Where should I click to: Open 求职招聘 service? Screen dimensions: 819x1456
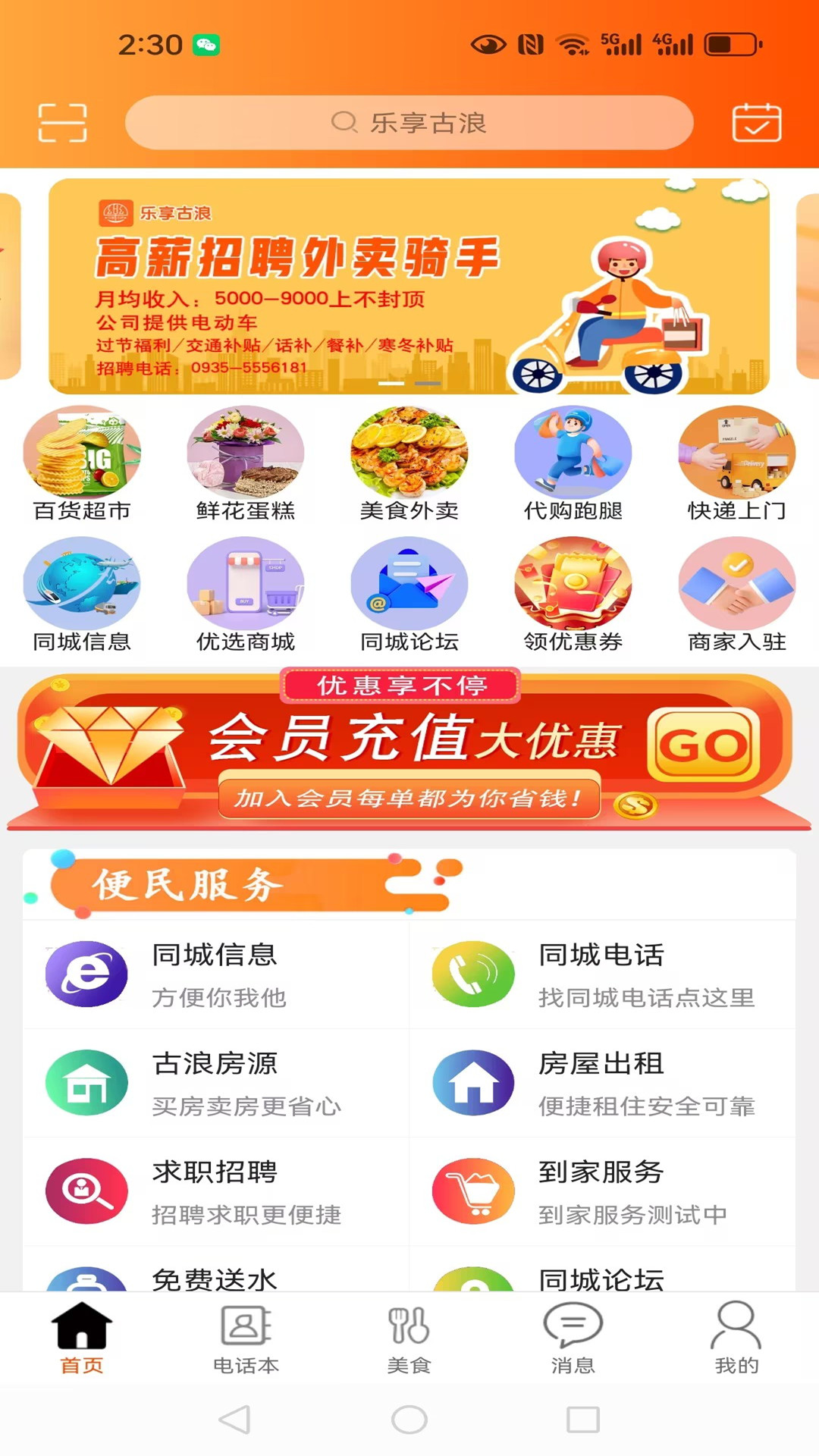click(x=215, y=1191)
